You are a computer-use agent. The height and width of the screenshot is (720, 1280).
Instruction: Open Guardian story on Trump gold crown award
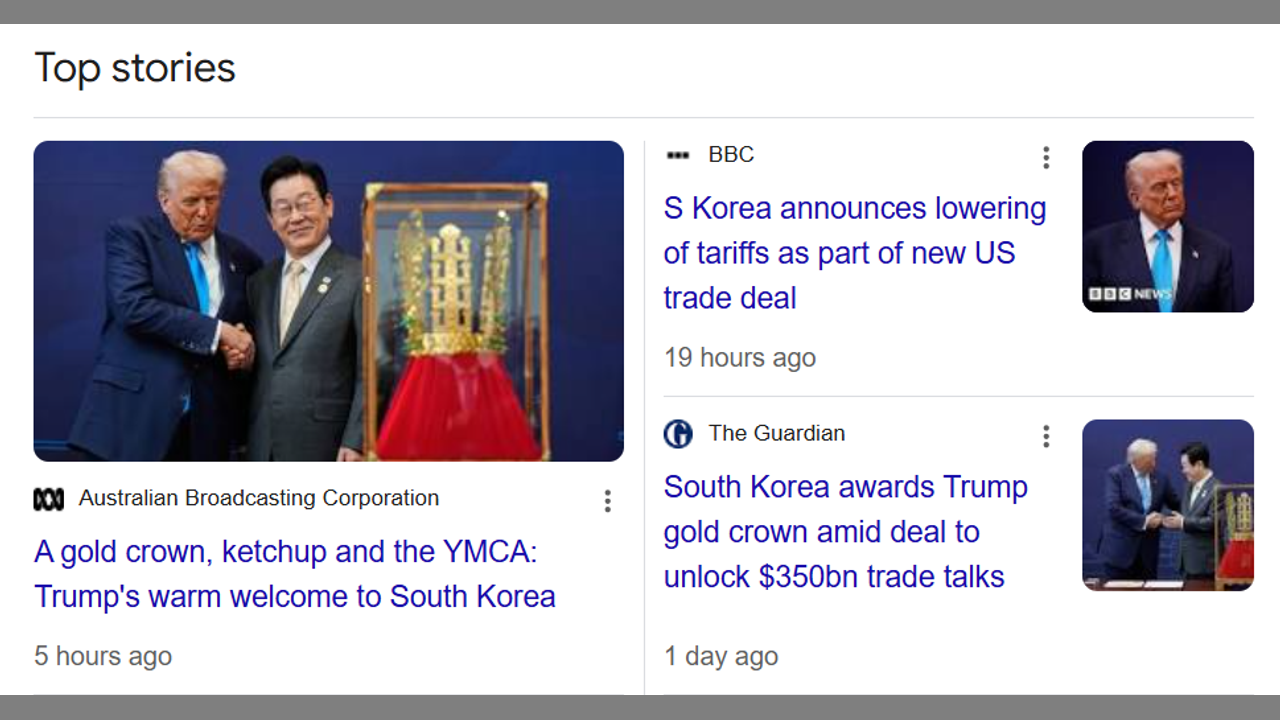(845, 532)
